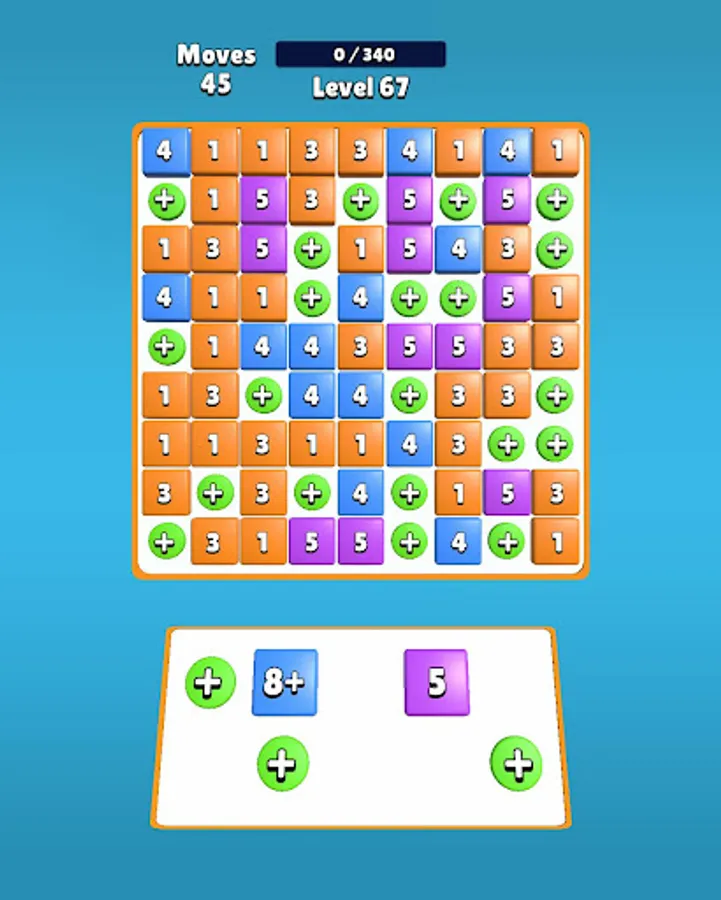
Task: Tap the blue 4 in the board's top-left corner
Action: pyautogui.click(x=166, y=151)
